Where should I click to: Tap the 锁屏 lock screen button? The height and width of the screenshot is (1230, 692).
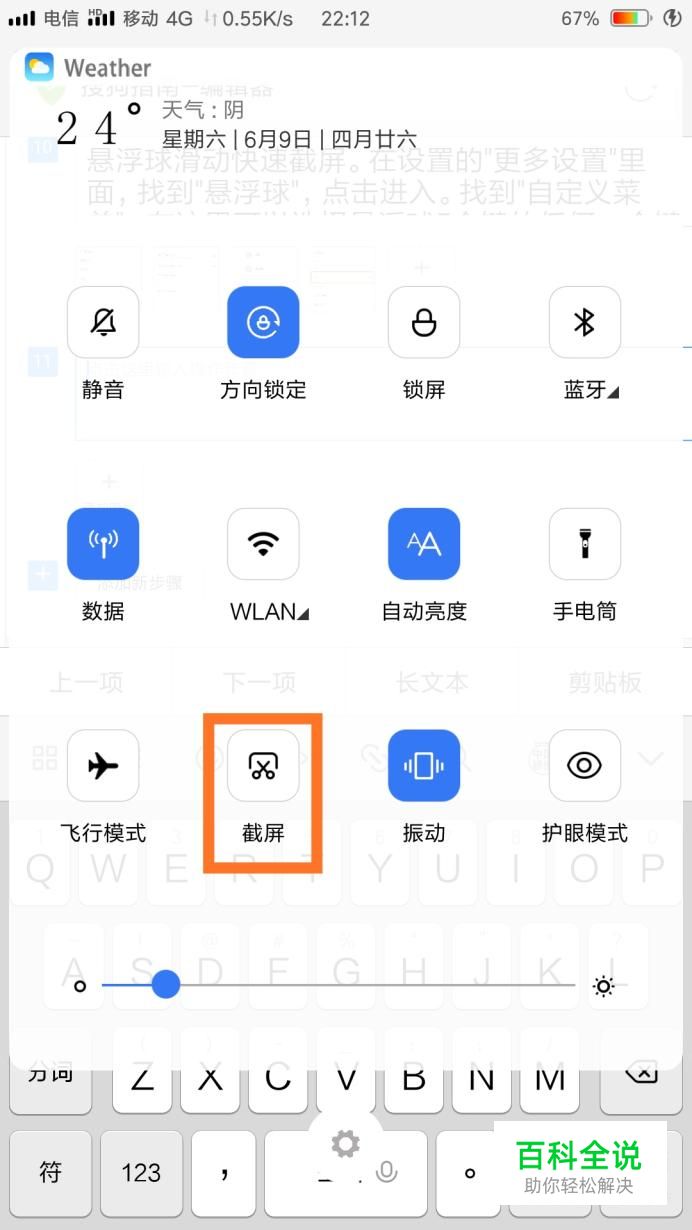424,322
